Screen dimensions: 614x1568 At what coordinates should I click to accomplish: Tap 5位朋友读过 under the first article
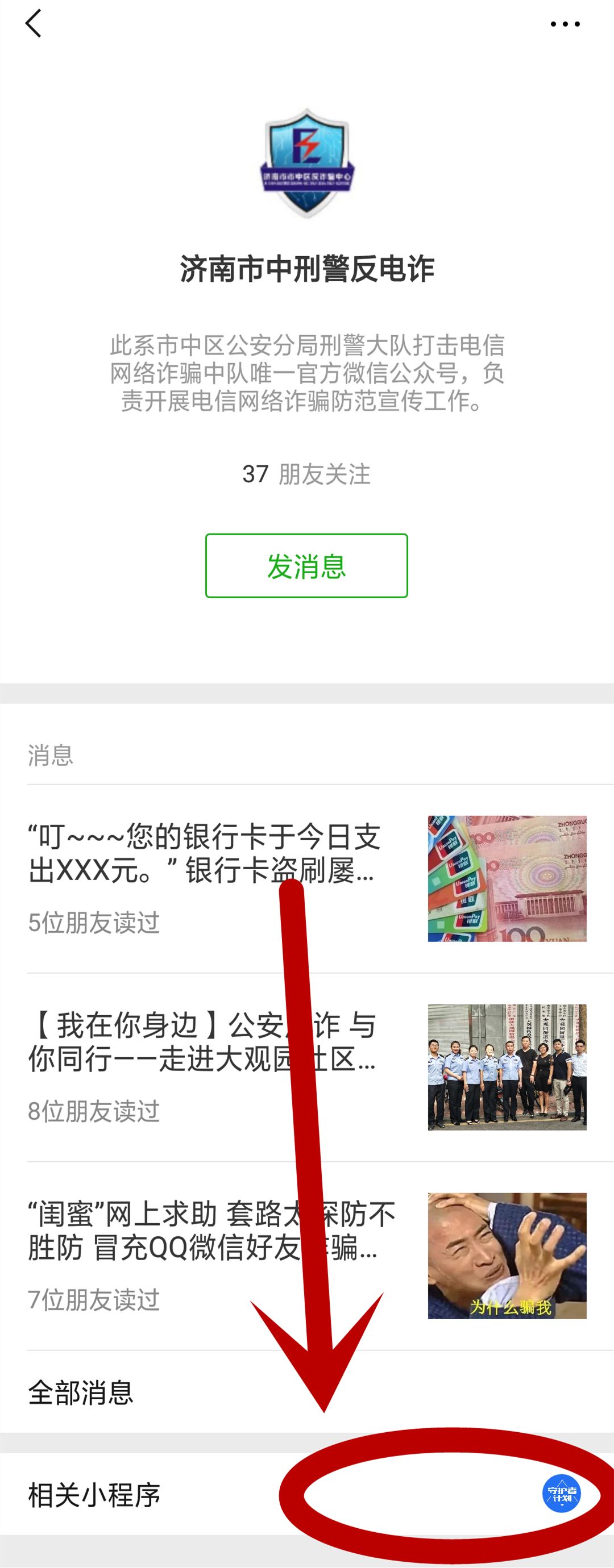[94, 922]
